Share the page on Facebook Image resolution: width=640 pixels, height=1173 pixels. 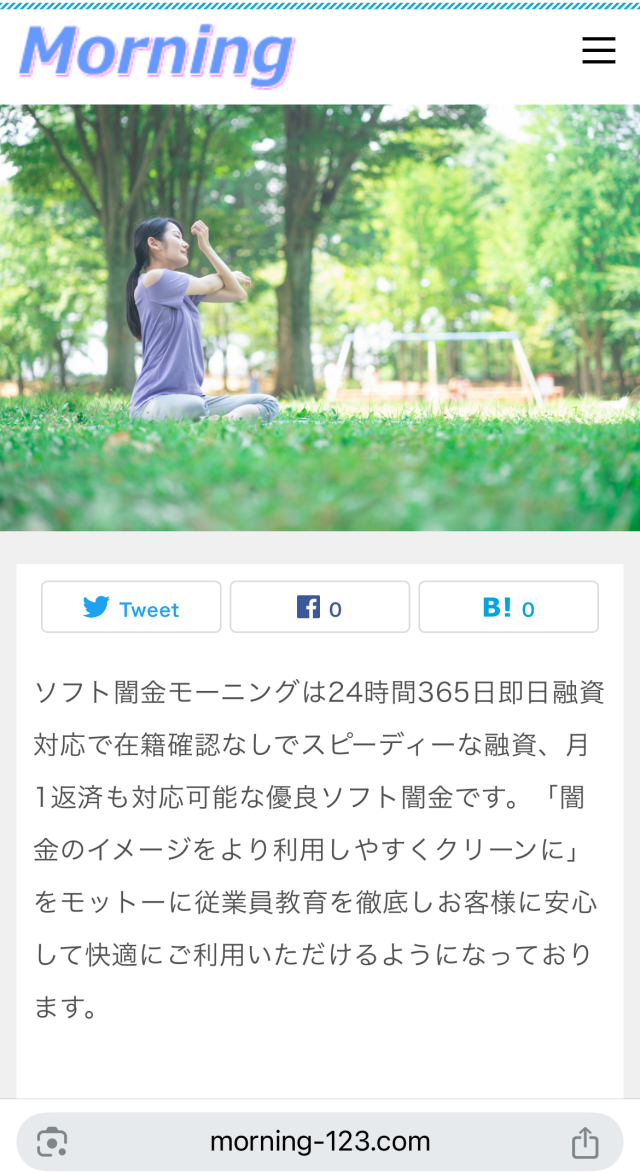[x=320, y=607]
